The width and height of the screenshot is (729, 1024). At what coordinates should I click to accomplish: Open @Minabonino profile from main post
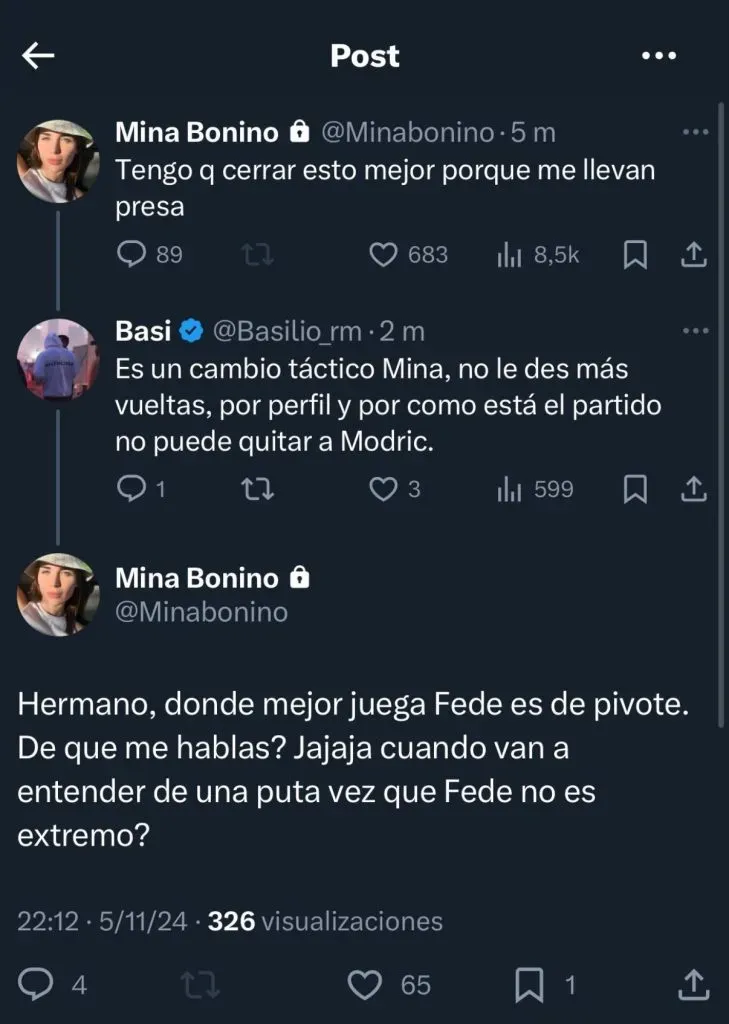[x=202, y=611]
